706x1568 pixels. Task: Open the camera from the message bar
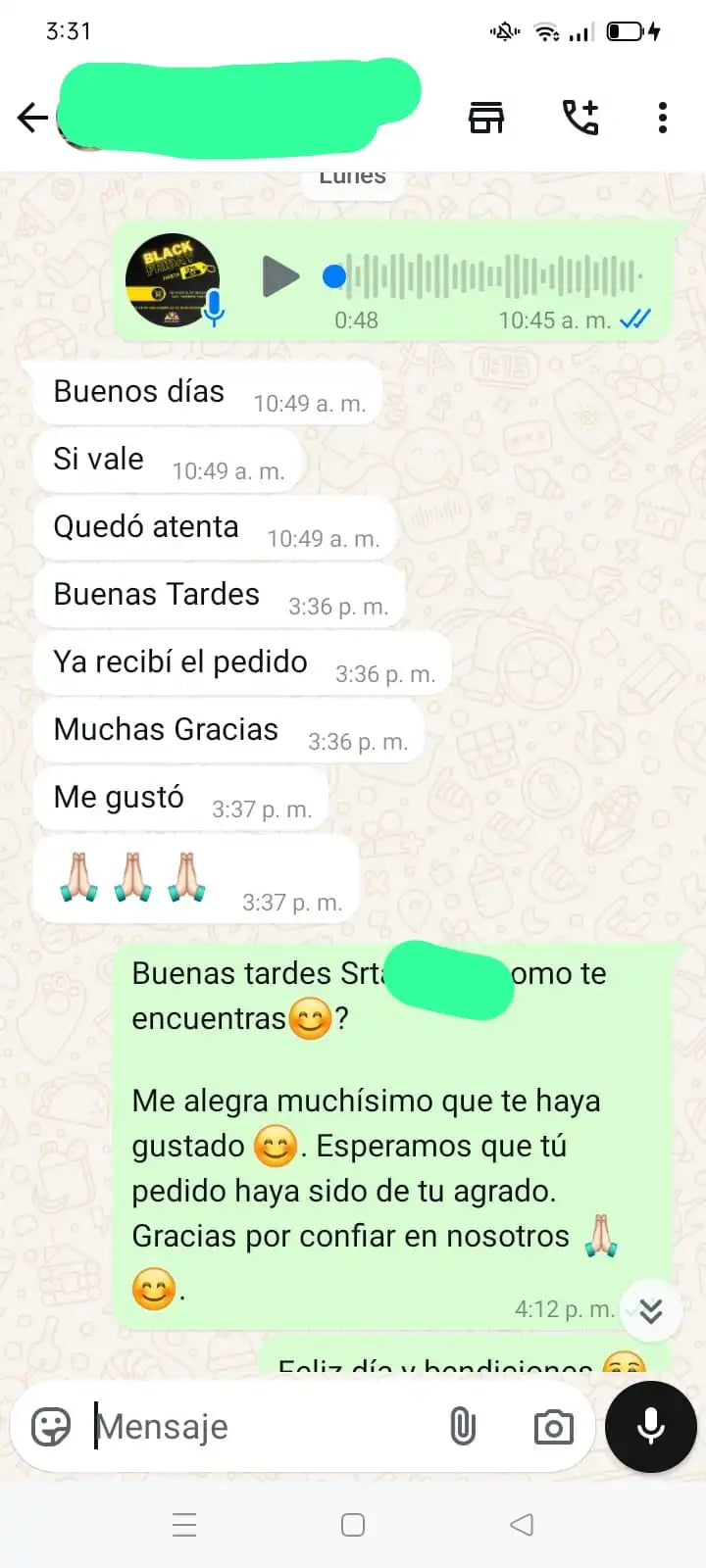553,1427
